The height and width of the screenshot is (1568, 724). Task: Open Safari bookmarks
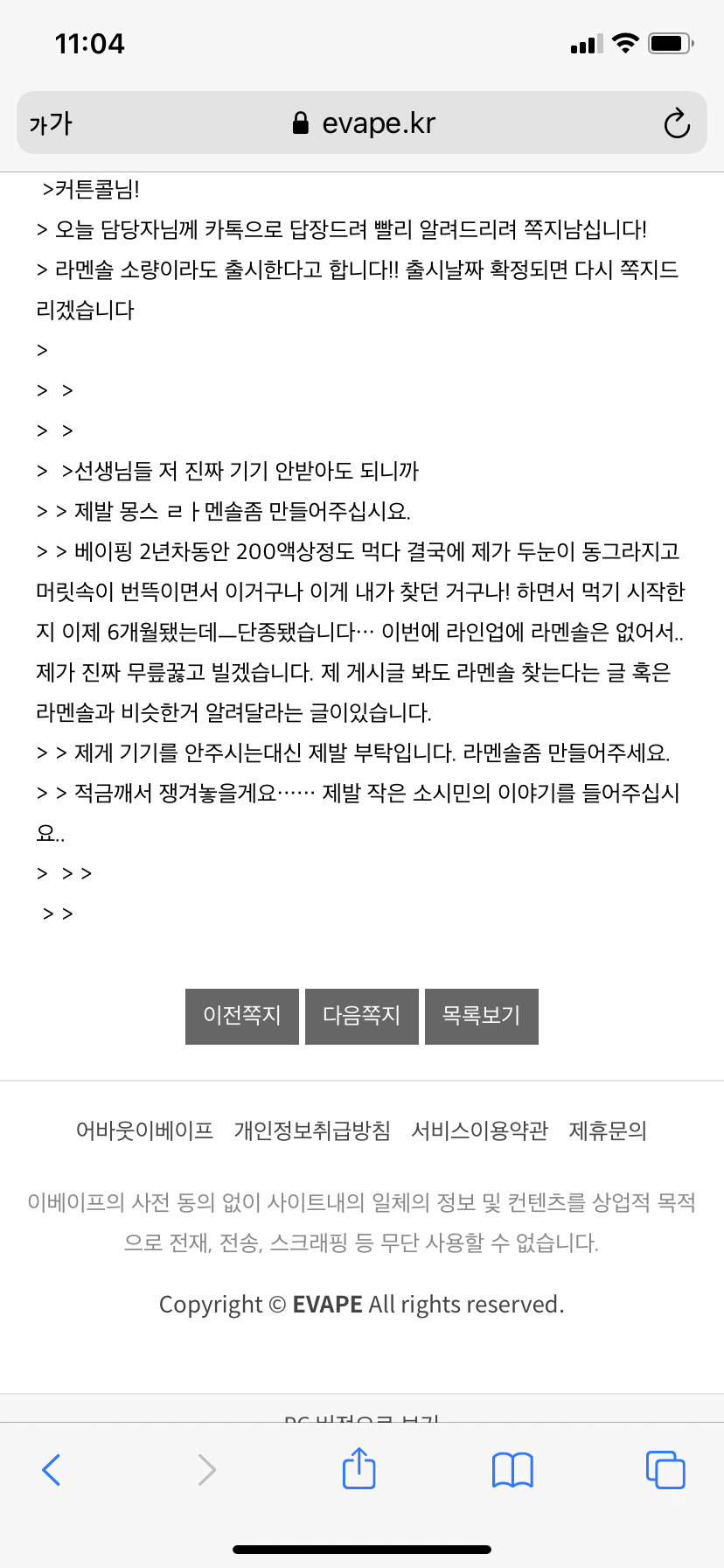512,1469
